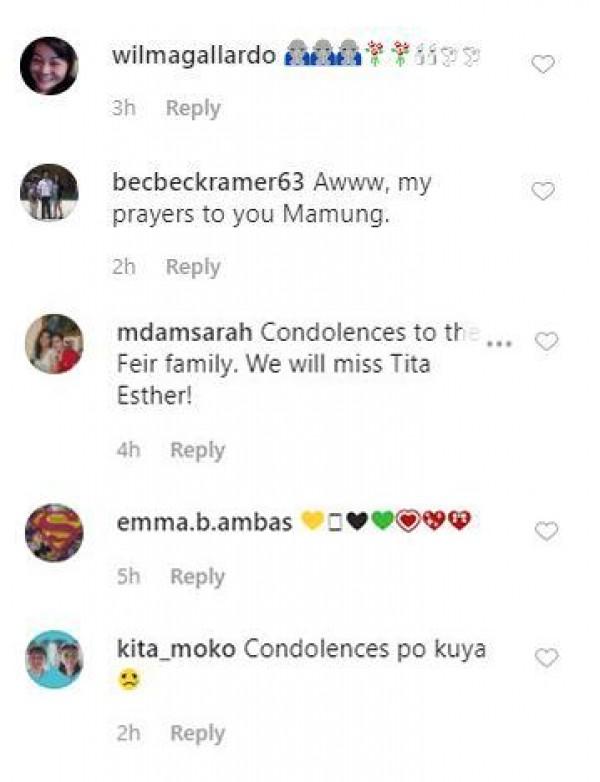
Task: Like becbeckramer63's comment
Action: coord(542,192)
